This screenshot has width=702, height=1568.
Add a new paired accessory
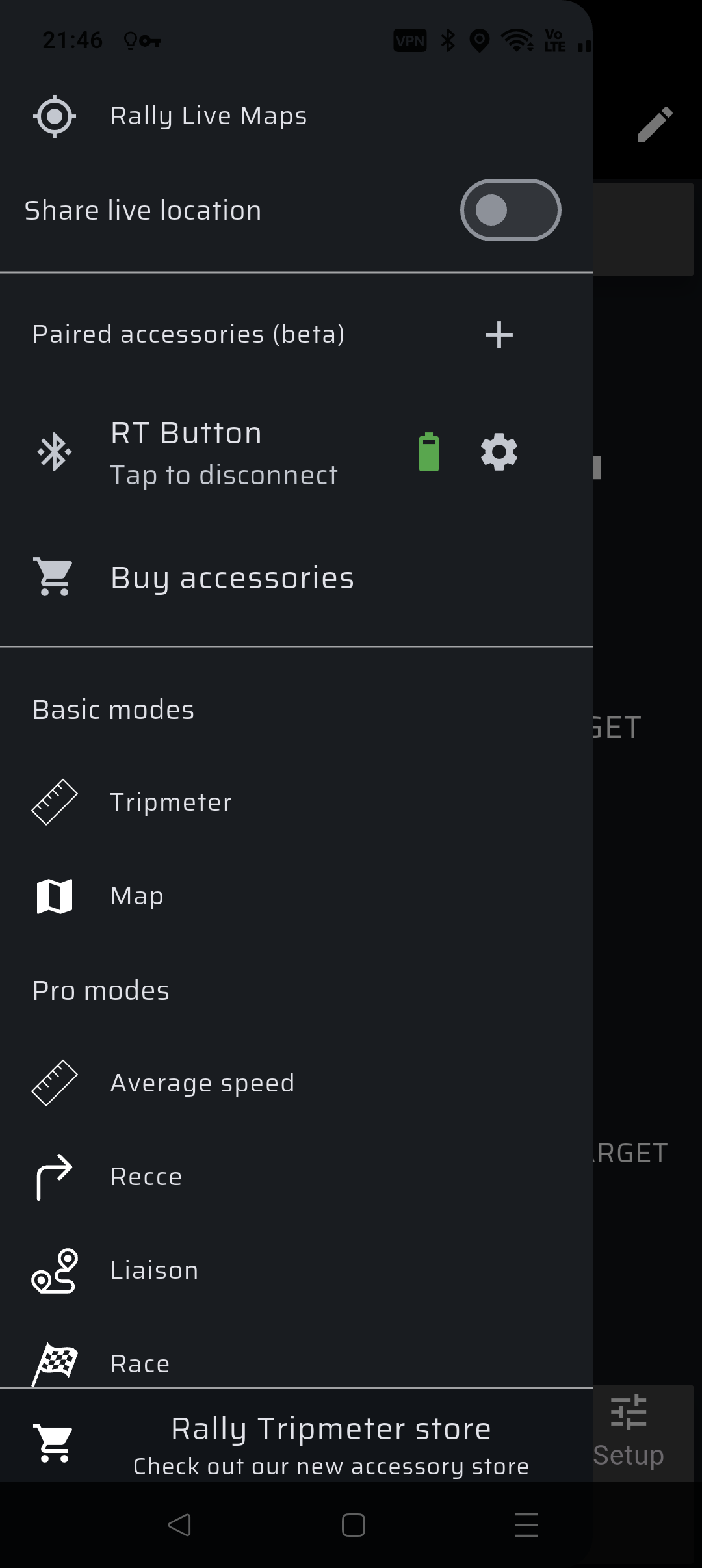pyautogui.click(x=499, y=335)
